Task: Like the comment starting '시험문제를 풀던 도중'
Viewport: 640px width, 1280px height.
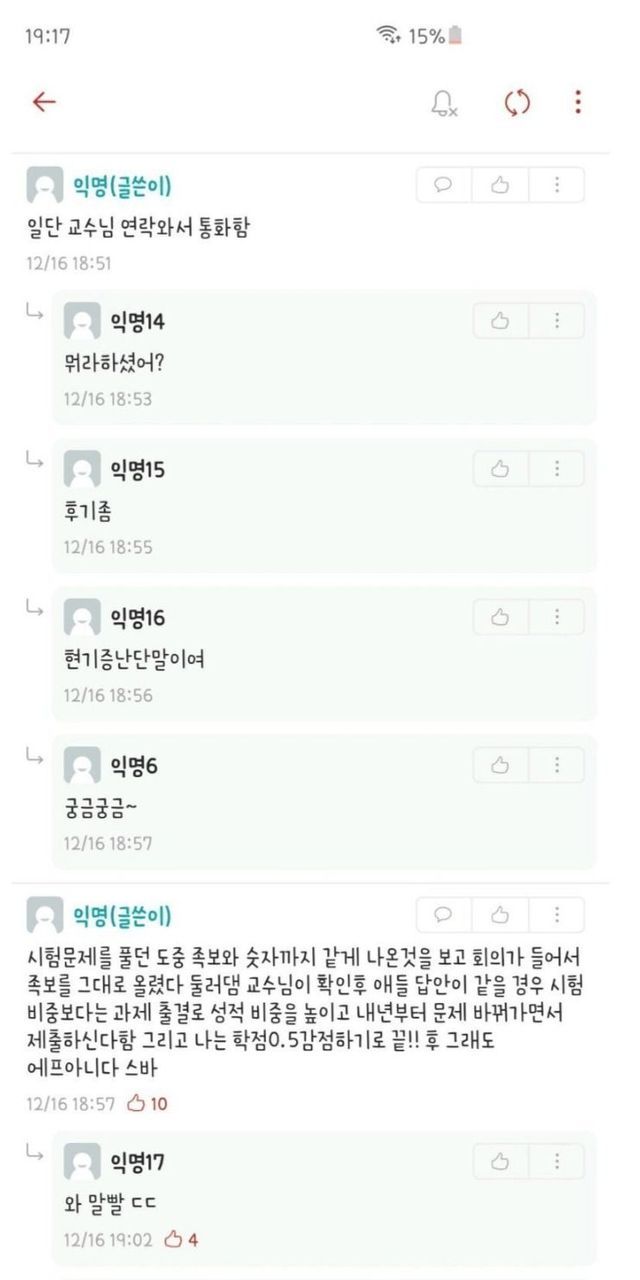Action: (500, 915)
